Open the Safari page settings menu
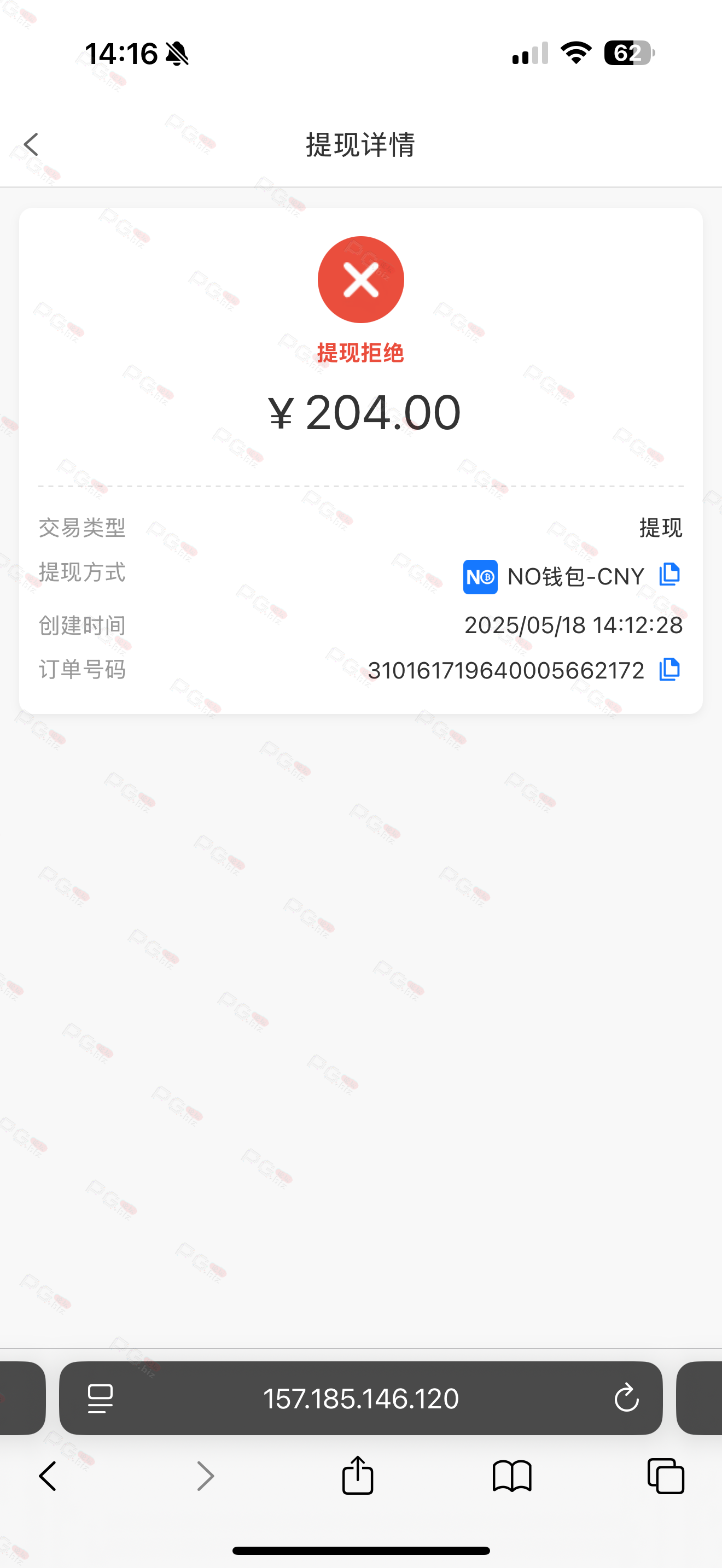Viewport: 722px width, 1568px height. [x=100, y=1398]
